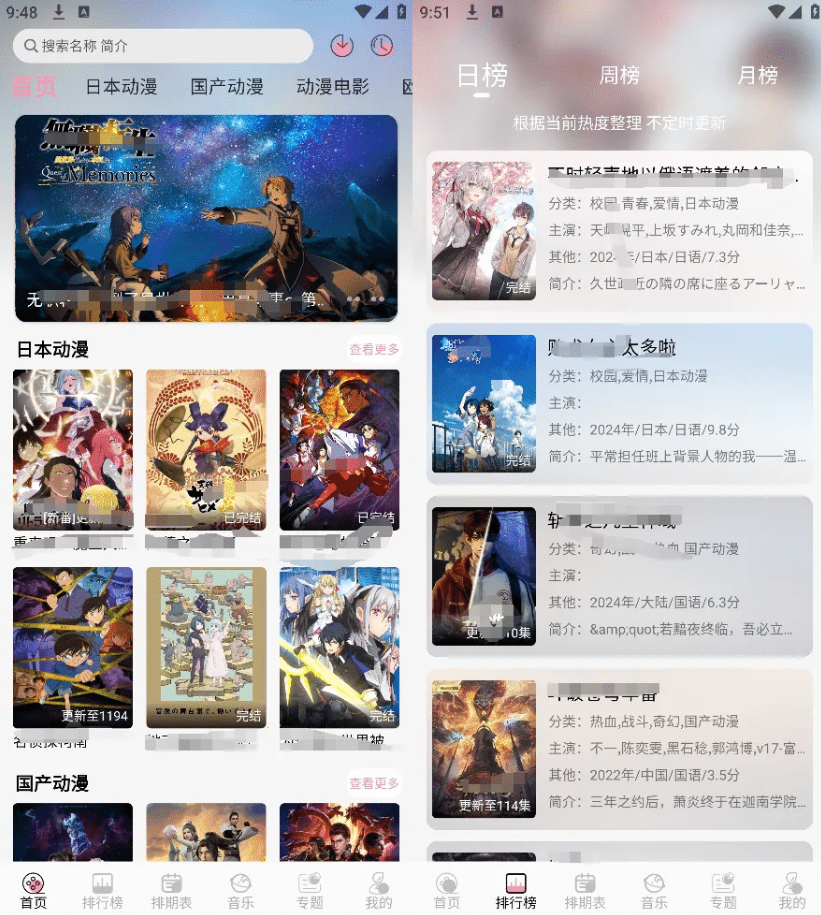Tap 查看更多 next to the 国产动漫 section

click(374, 783)
